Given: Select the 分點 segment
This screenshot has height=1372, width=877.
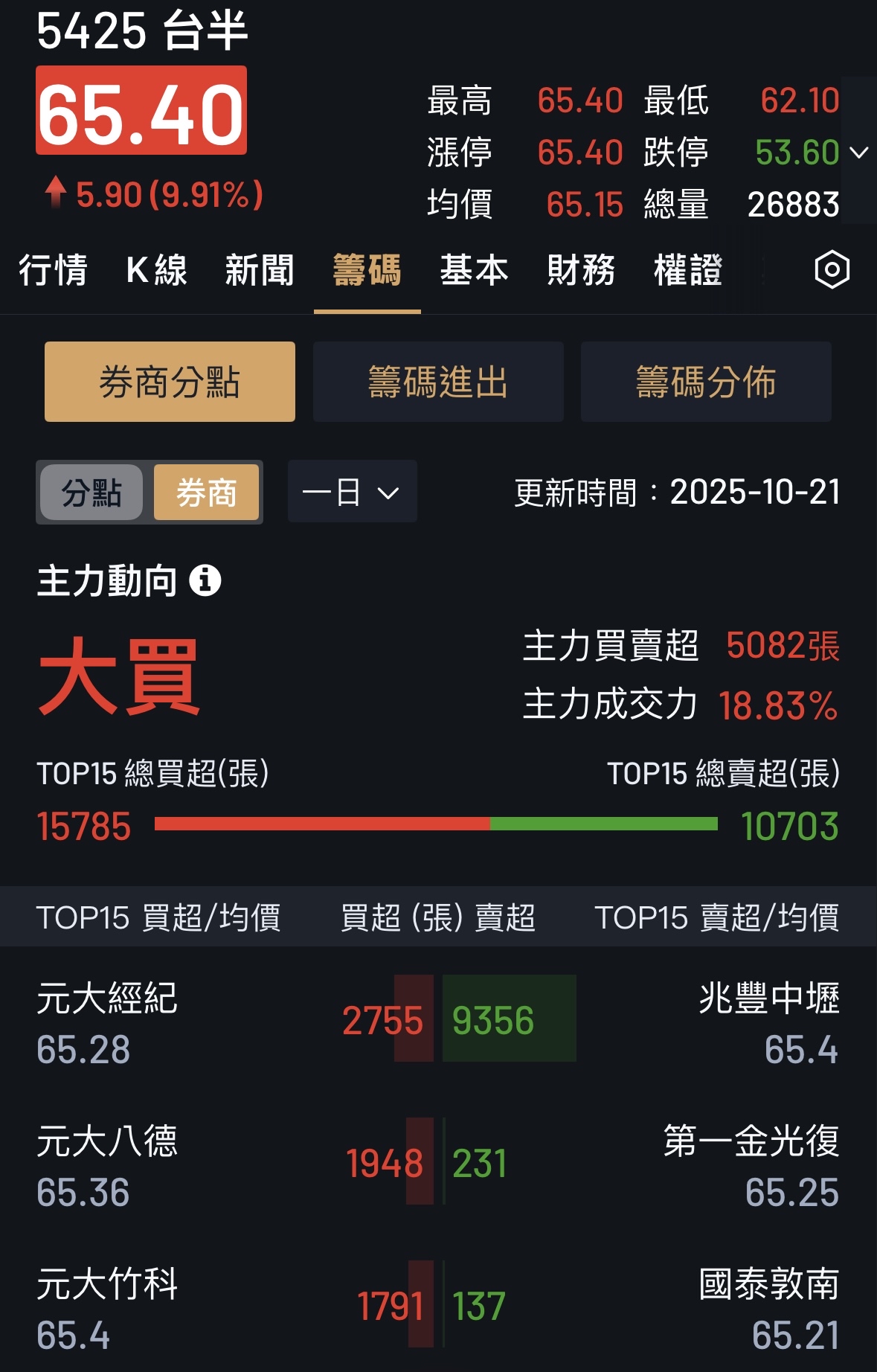Looking at the screenshot, I should [91, 492].
